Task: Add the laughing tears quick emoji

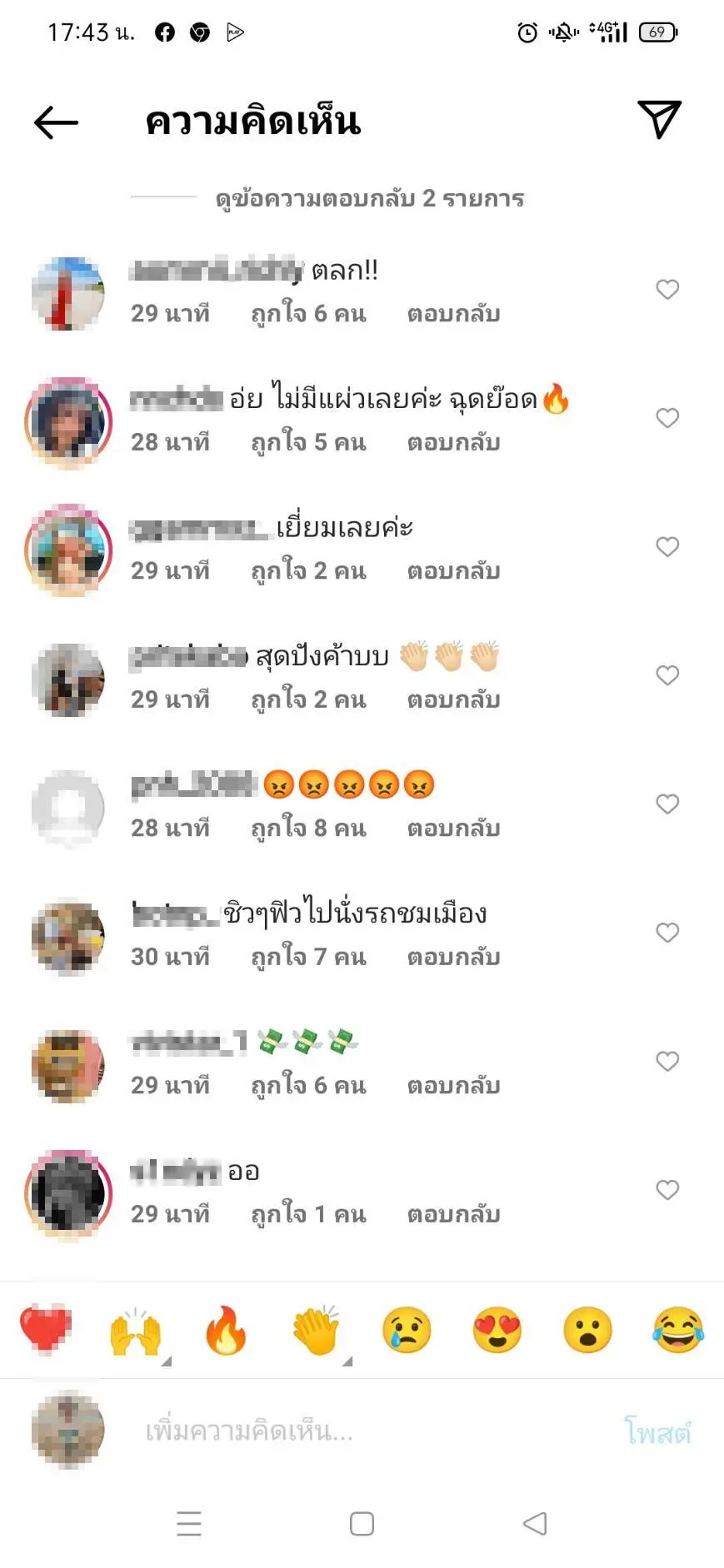Action: [x=677, y=1330]
